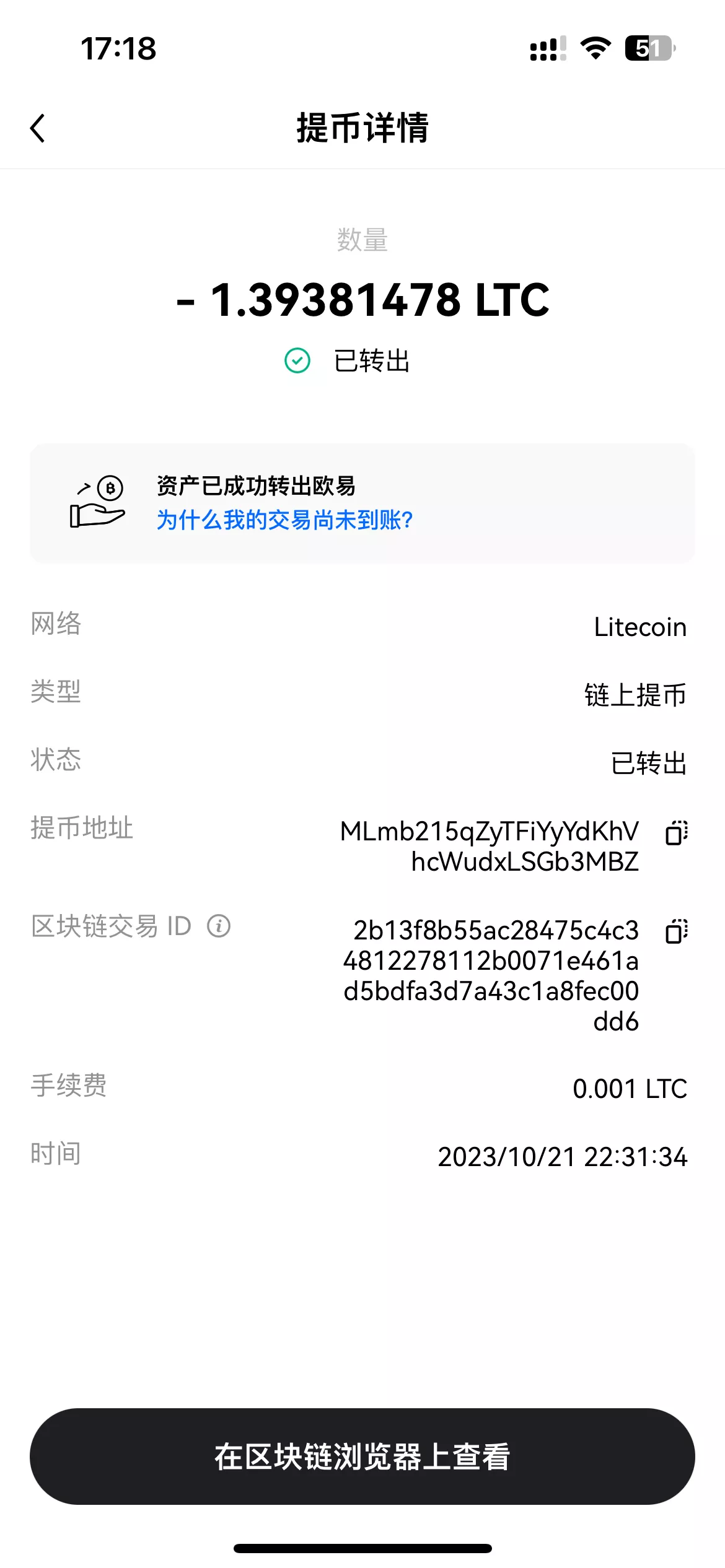Image resolution: width=725 pixels, height=1568 pixels.
Task: Go back from 提币详情 page
Action: 38,128
